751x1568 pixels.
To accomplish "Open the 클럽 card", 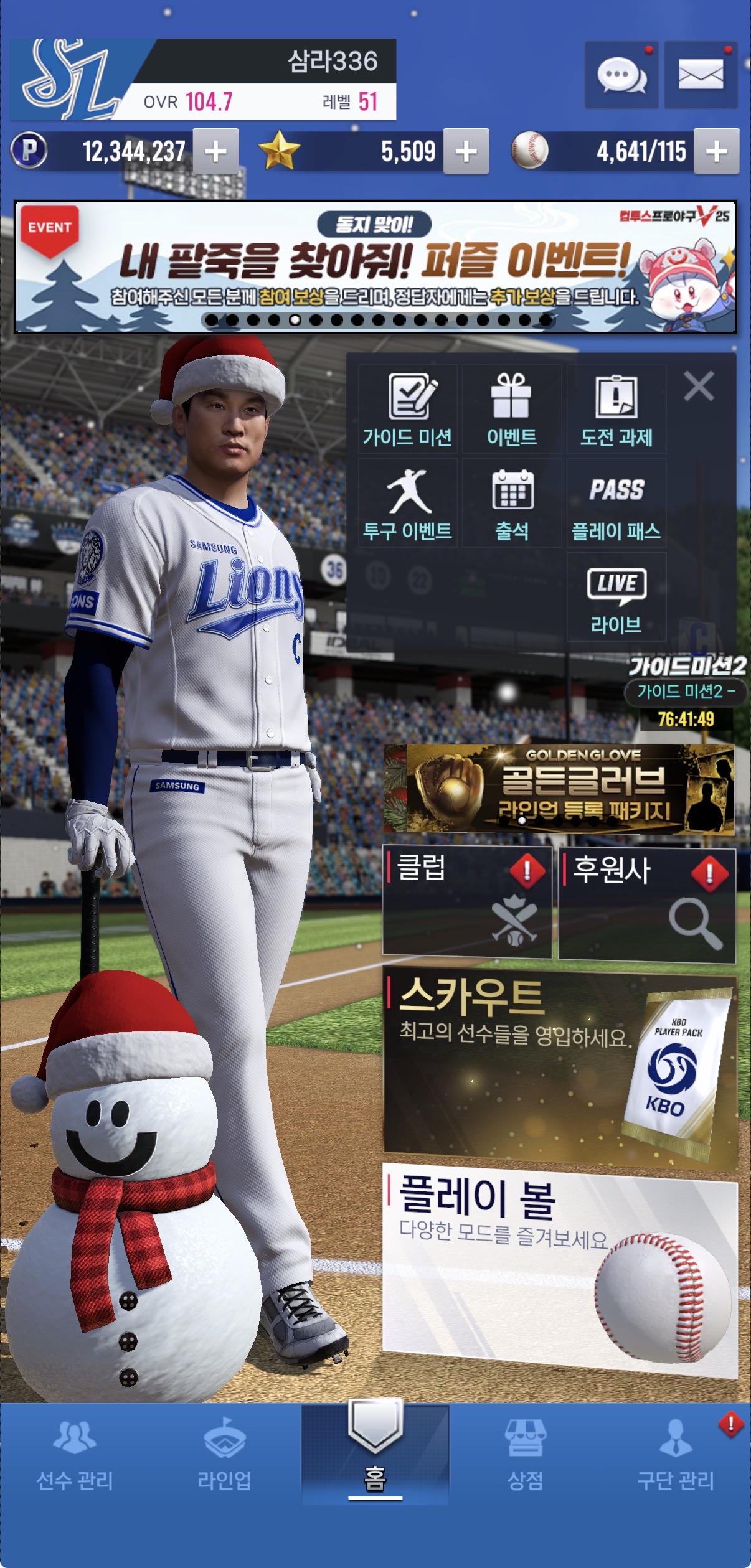I will [x=467, y=901].
